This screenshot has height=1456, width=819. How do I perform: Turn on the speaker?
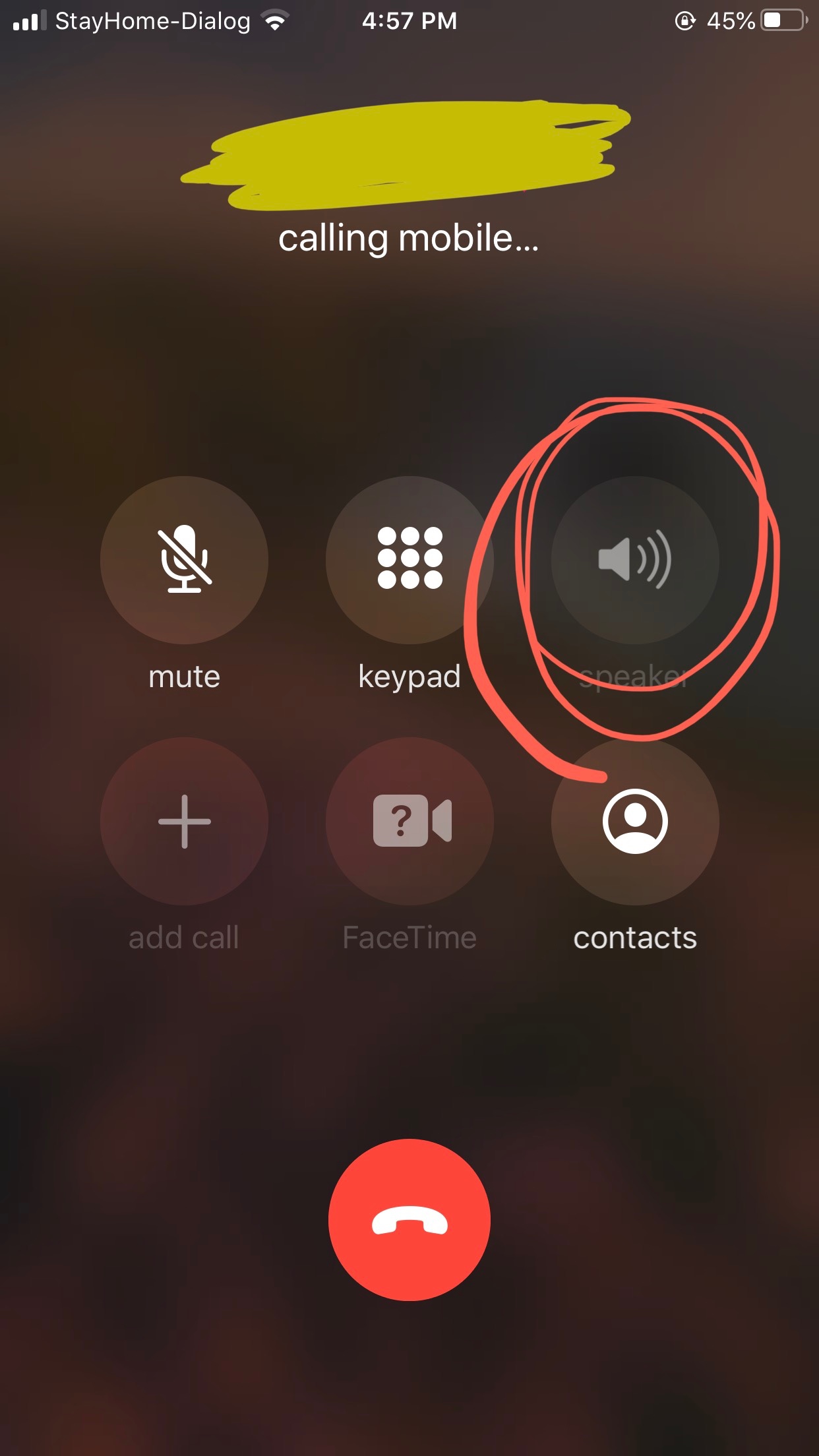pyautogui.click(x=635, y=560)
